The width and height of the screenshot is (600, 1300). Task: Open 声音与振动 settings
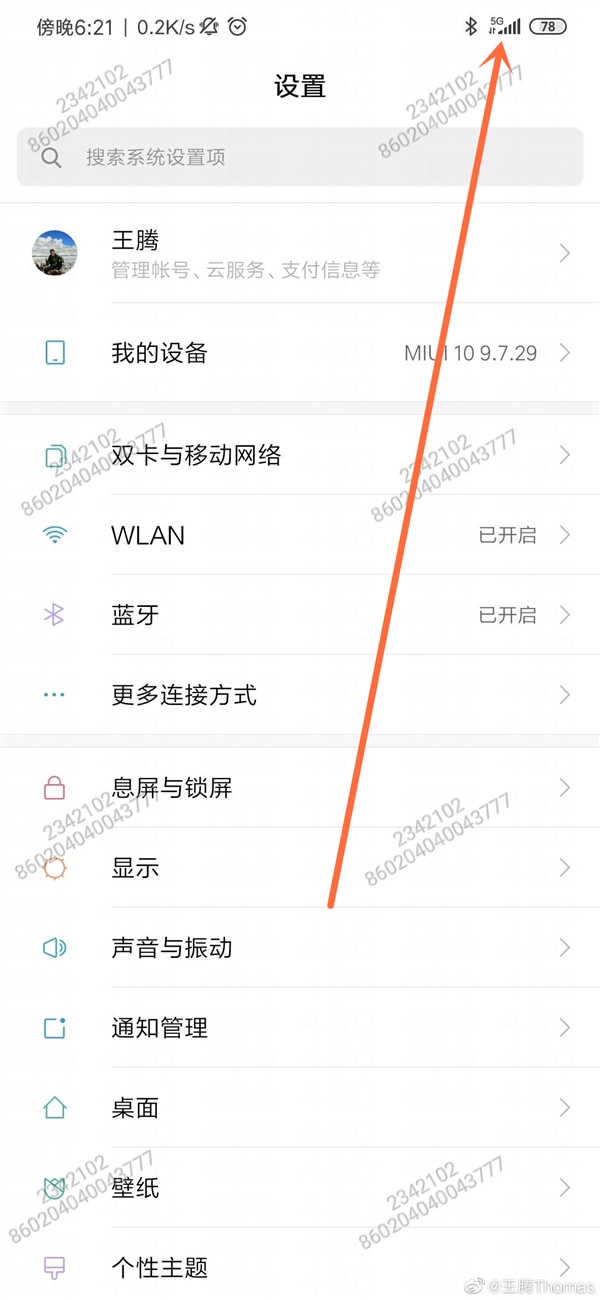pyautogui.click(x=300, y=947)
